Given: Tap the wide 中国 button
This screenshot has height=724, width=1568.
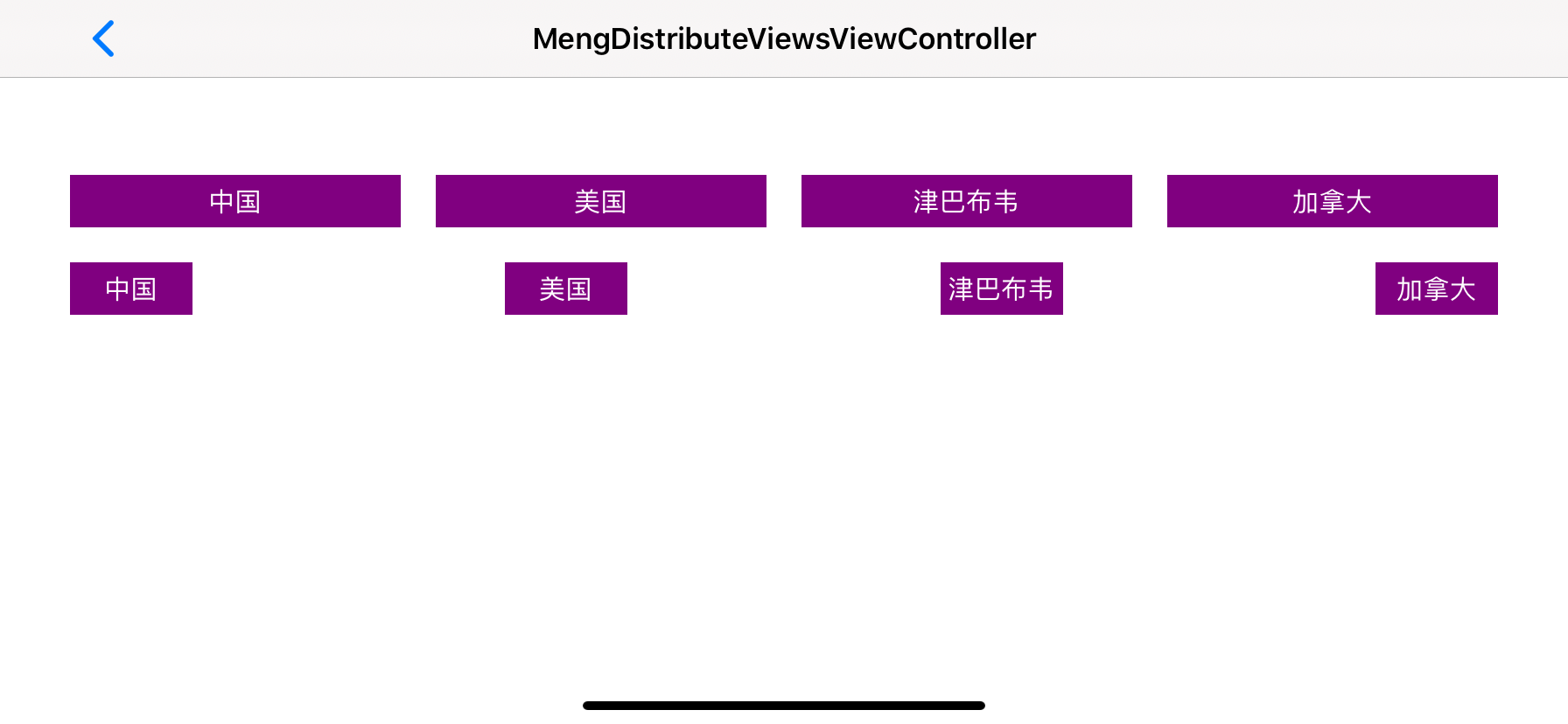Looking at the screenshot, I should (235, 201).
